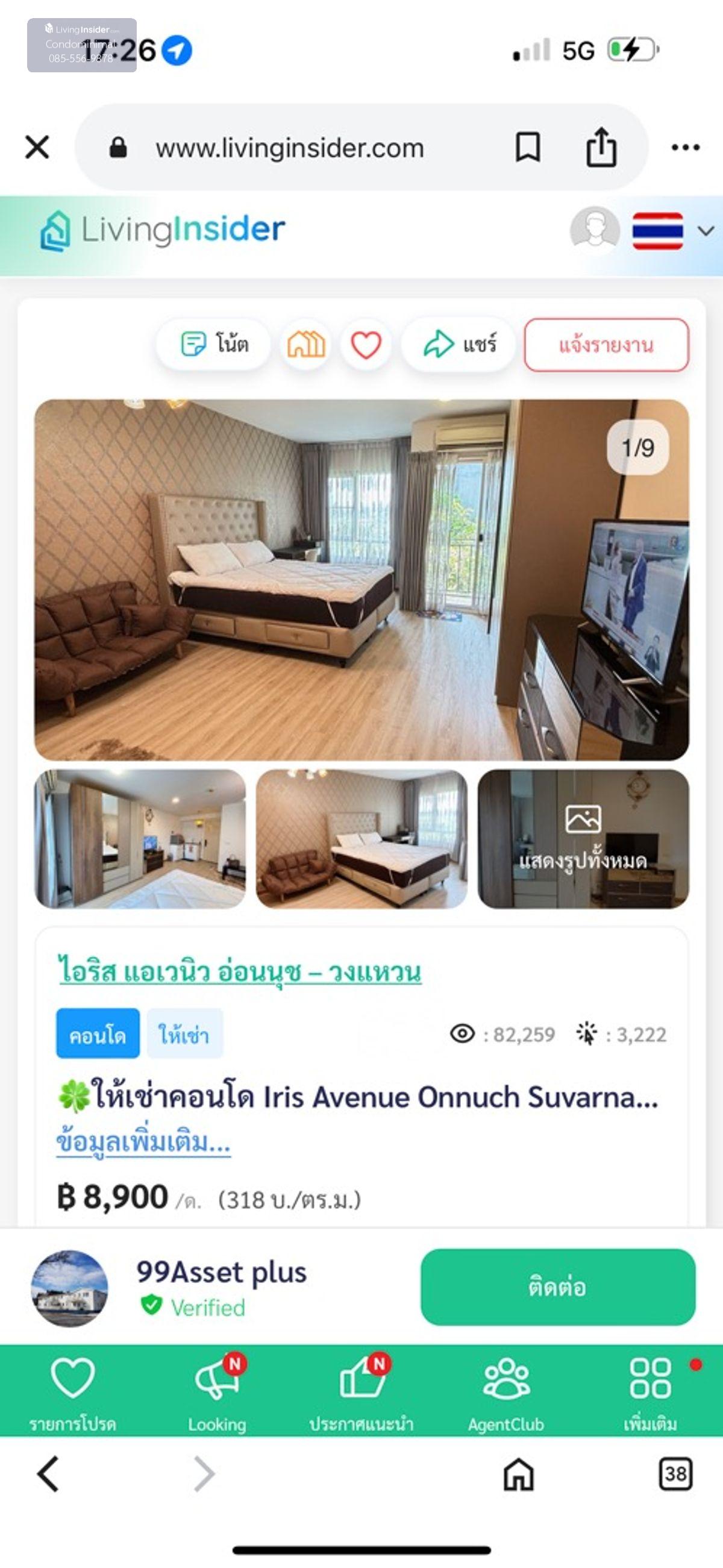723x1568 pixels.
Task: Go back using the browser back arrow
Action: (49, 1473)
